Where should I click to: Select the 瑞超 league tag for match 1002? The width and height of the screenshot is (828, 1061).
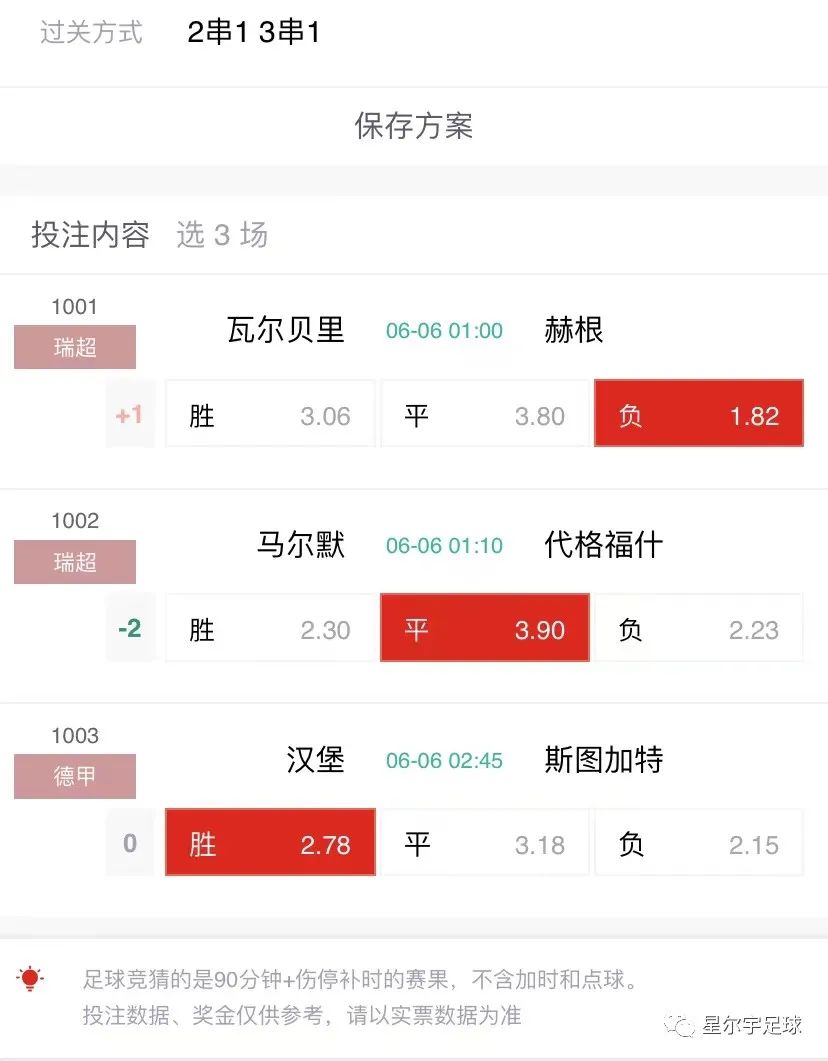(75, 562)
